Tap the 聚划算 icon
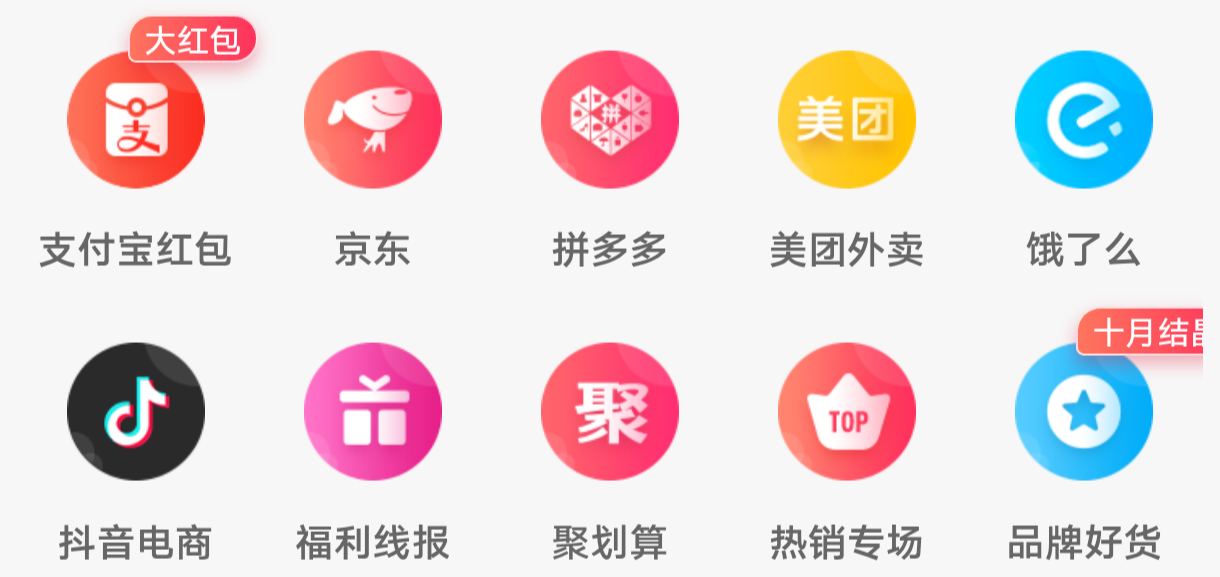1220x577 pixels. 610,412
